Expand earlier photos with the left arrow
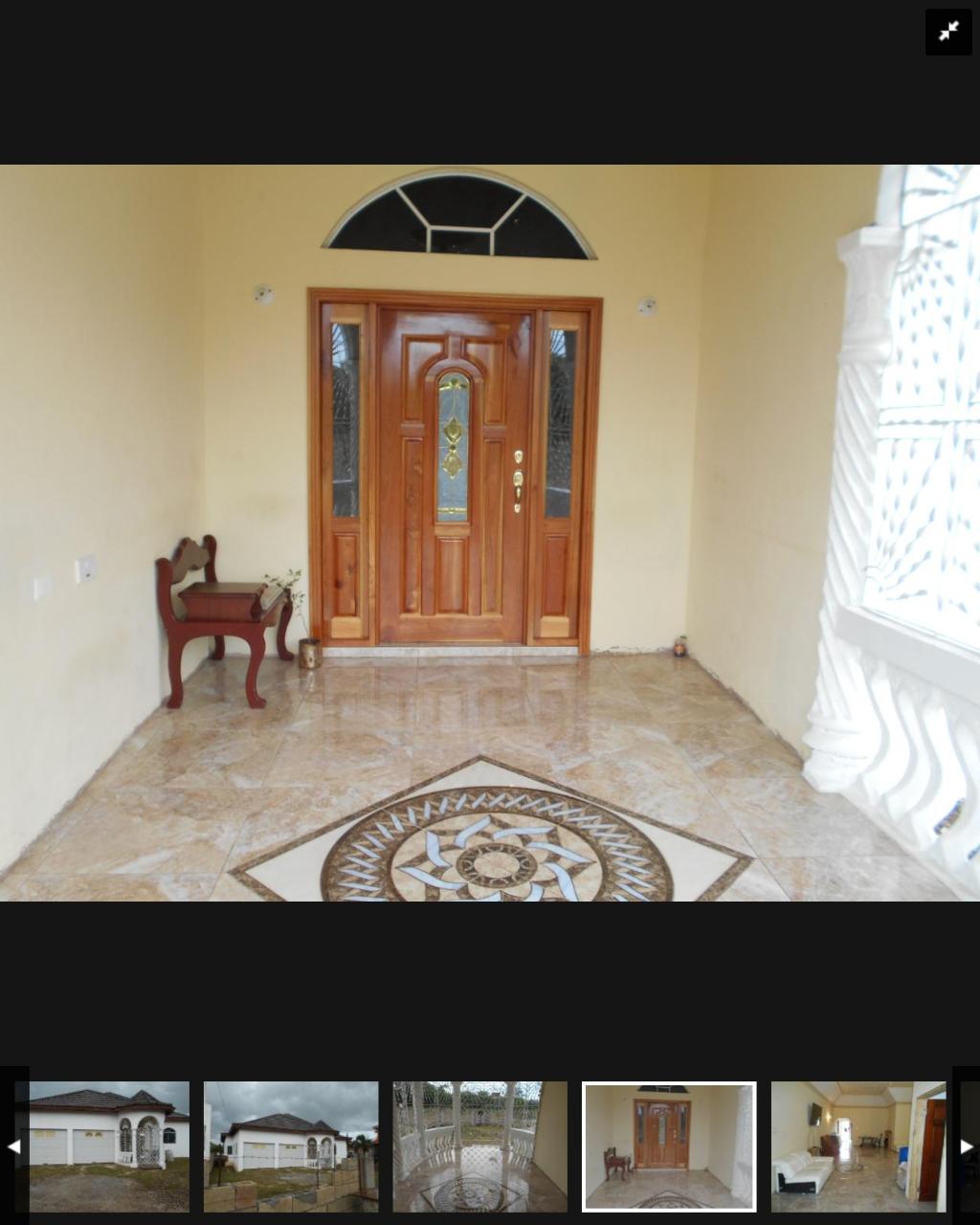Image resolution: width=980 pixels, height=1225 pixels. 13,1146
